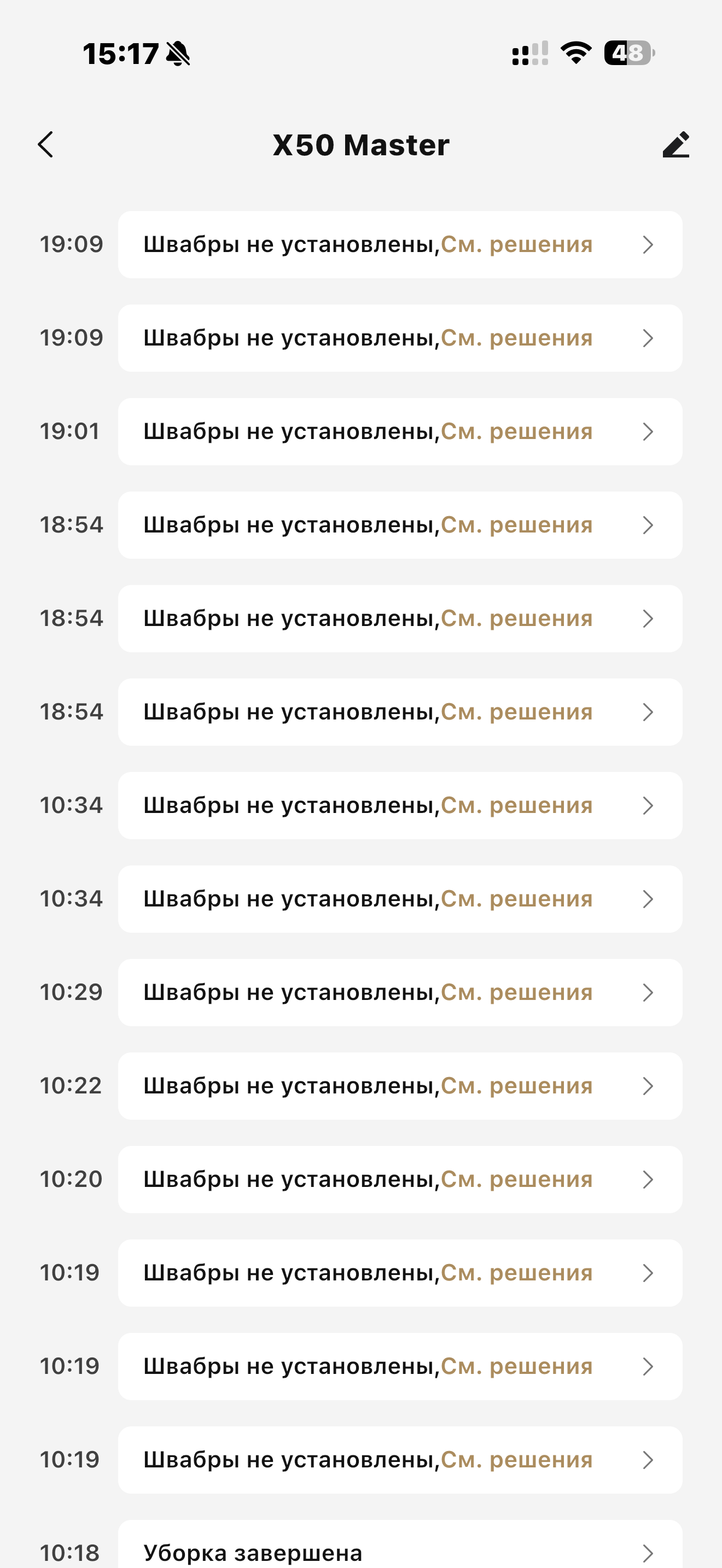
Task: Expand the second 18:54 alert chevron
Action: click(648, 618)
